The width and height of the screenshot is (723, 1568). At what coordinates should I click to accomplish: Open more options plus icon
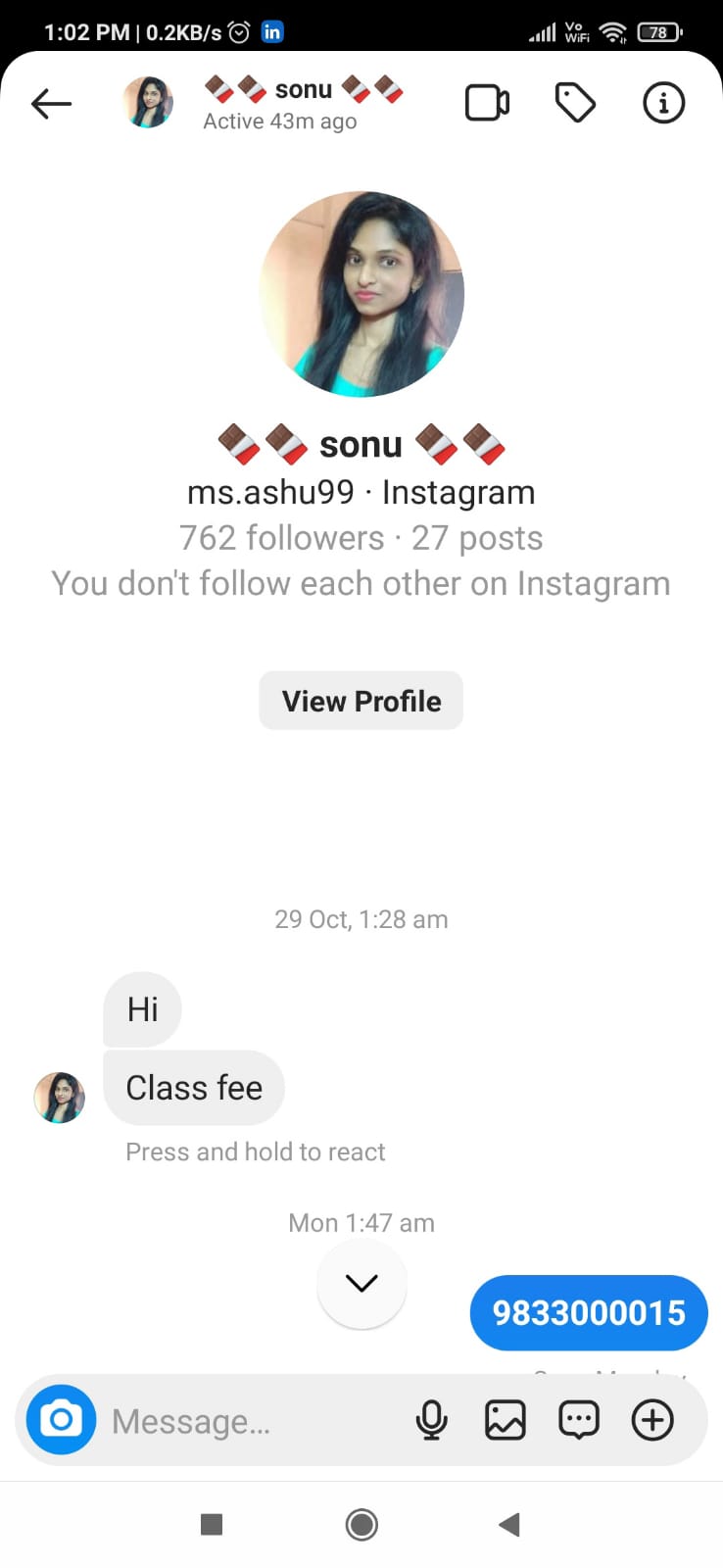point(652,1419)
